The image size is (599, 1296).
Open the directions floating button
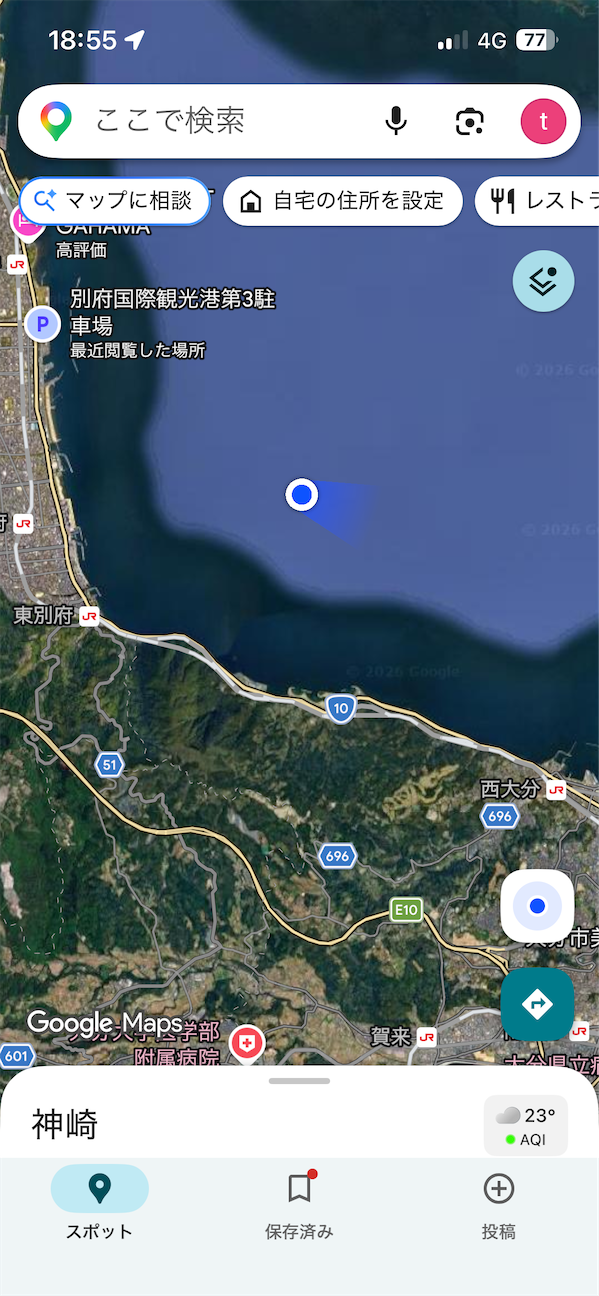(x=537, y=1004)
